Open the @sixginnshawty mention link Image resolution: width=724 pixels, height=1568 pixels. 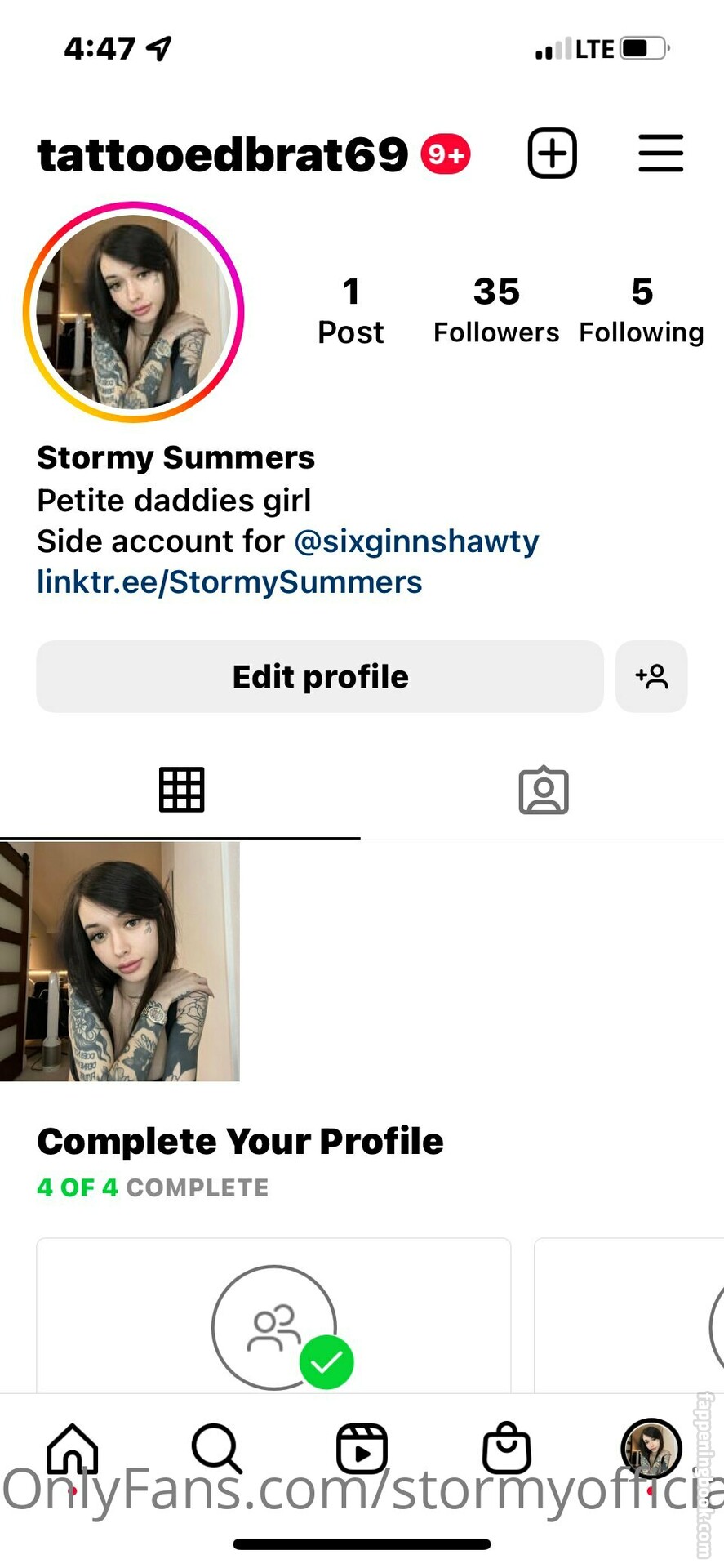(x=416, y=541)
